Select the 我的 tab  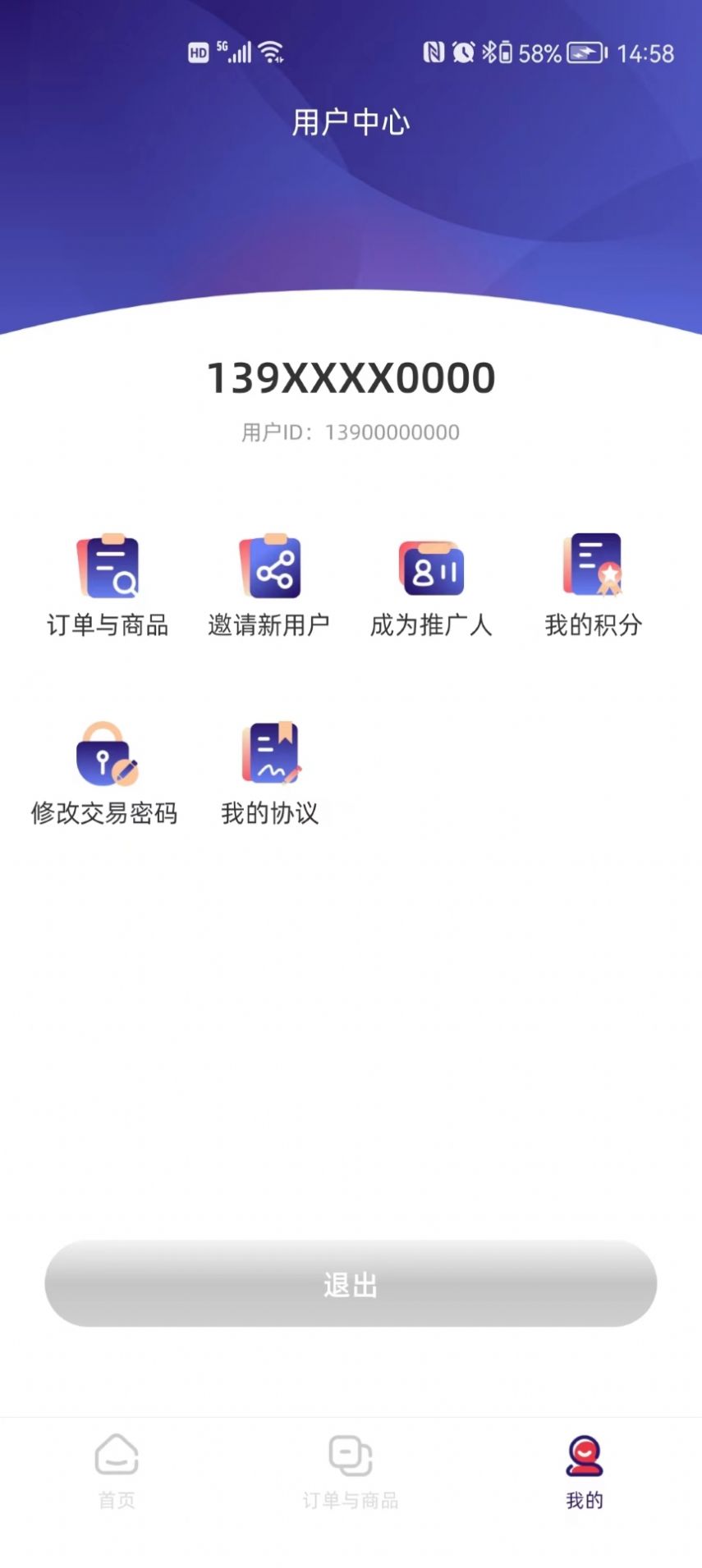click(585, 1472)
